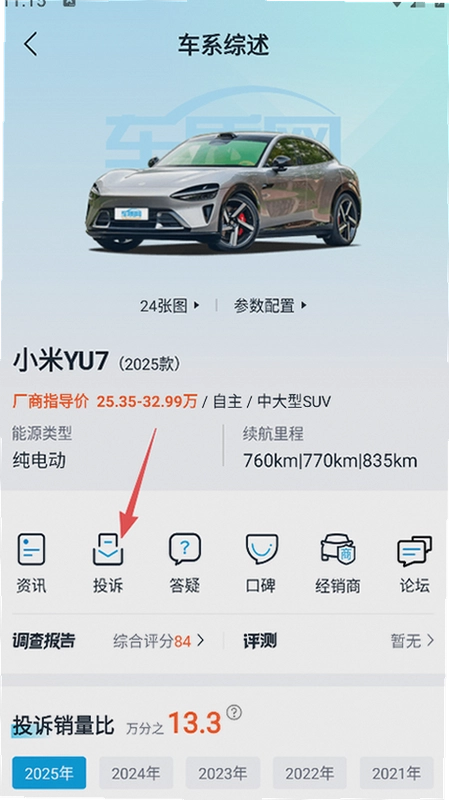The image size is (449, 800).
Task: Open the 资讯 news section
Action: (x=31, y=563)
